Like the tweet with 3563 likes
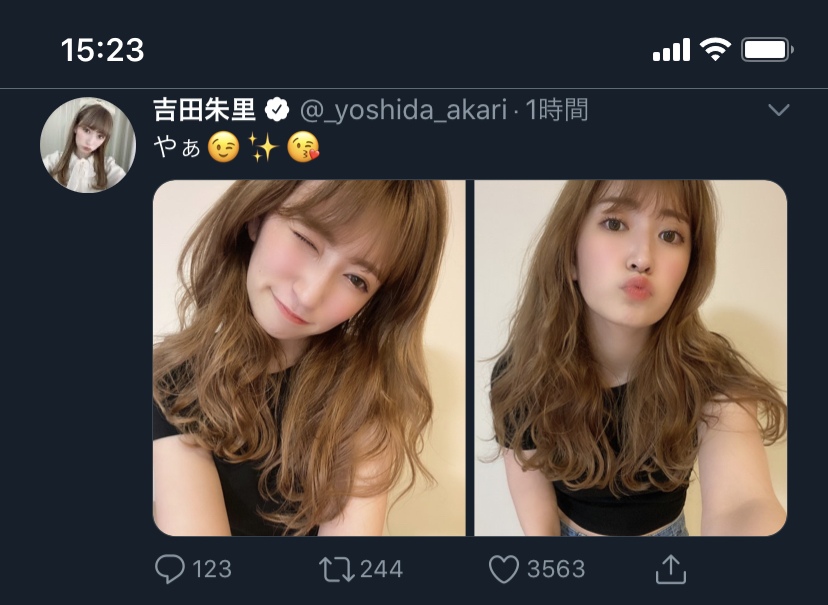This screenshot has height=605, width=828. click(x=504, y=569)
